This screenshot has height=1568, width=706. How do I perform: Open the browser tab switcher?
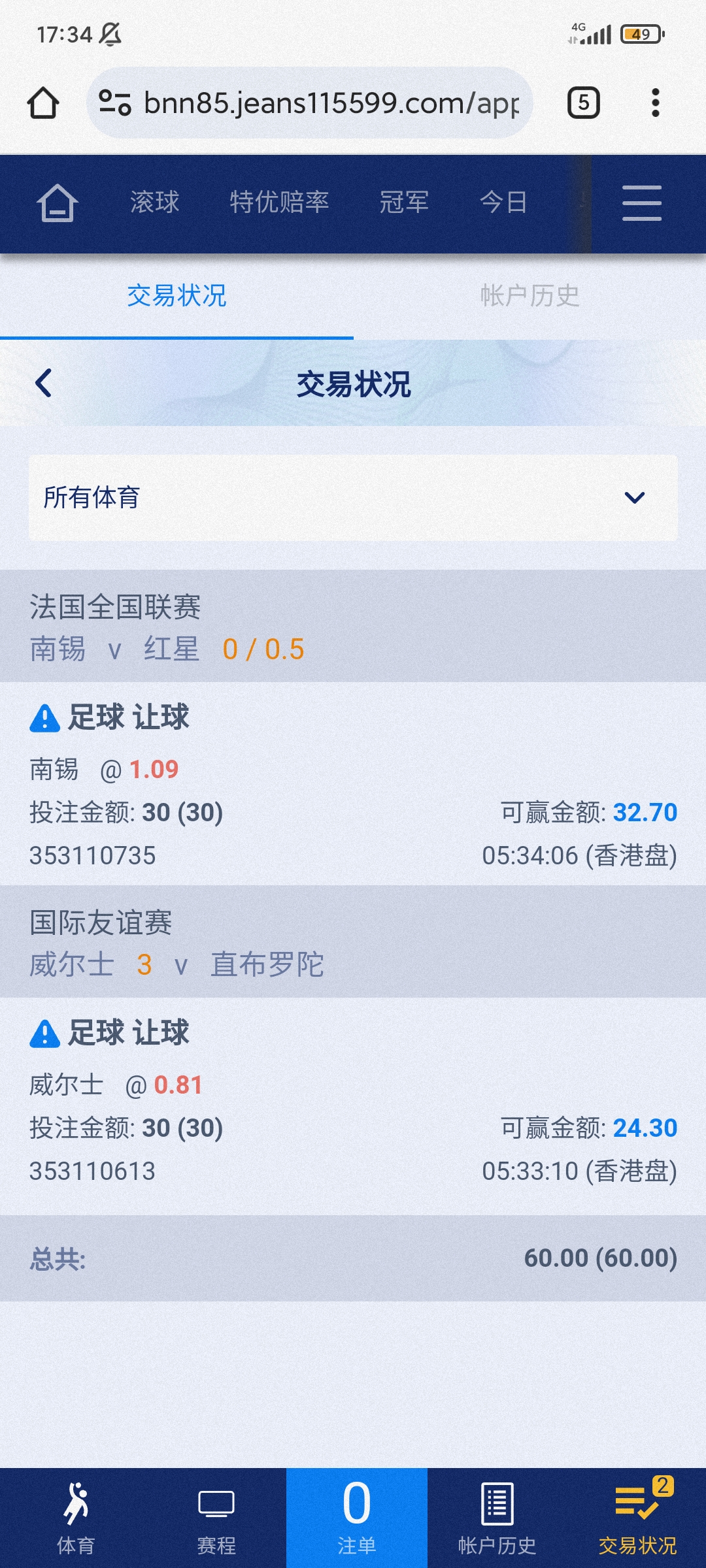(583, 103)
